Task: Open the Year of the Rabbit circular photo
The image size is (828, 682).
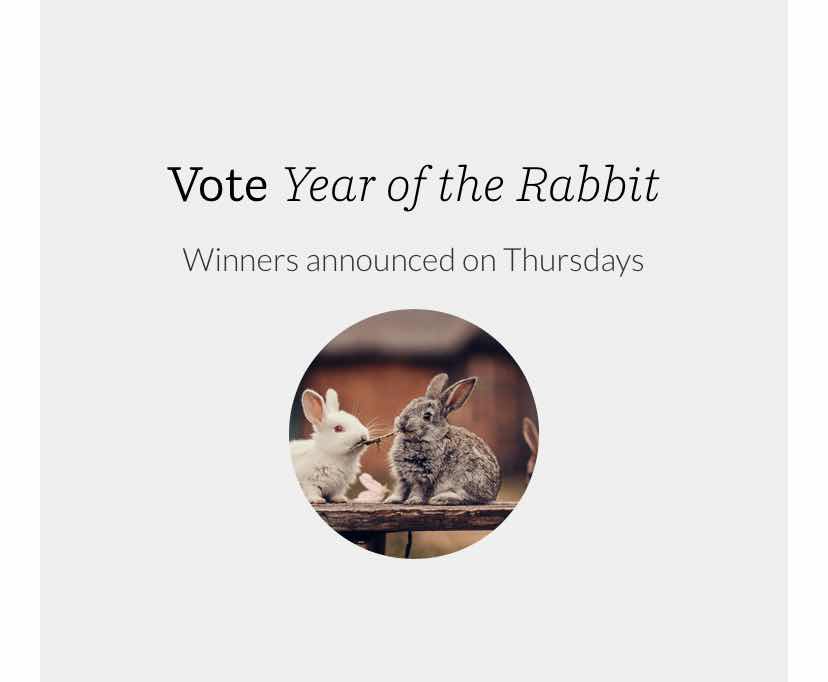Action: 414,434
